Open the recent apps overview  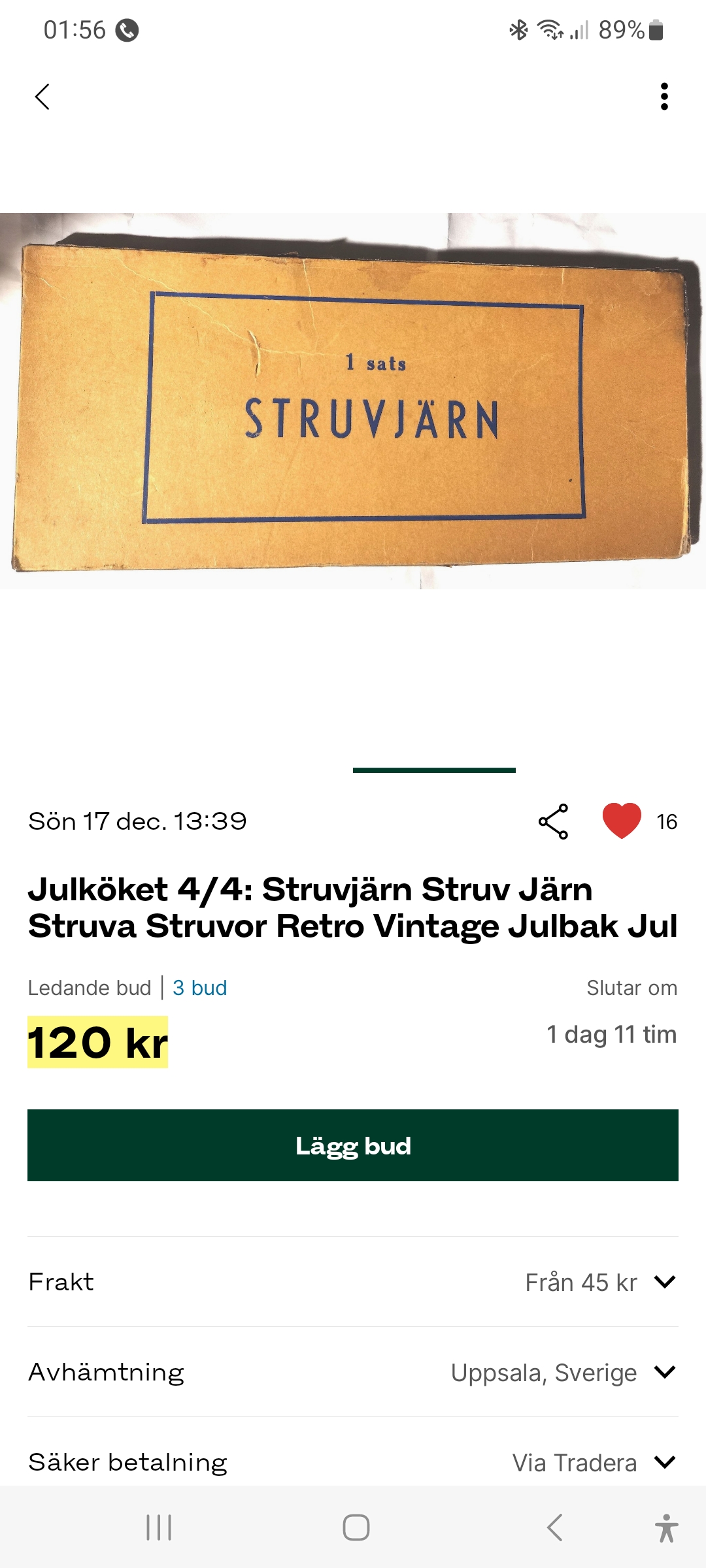click(x=159, y=1527)
